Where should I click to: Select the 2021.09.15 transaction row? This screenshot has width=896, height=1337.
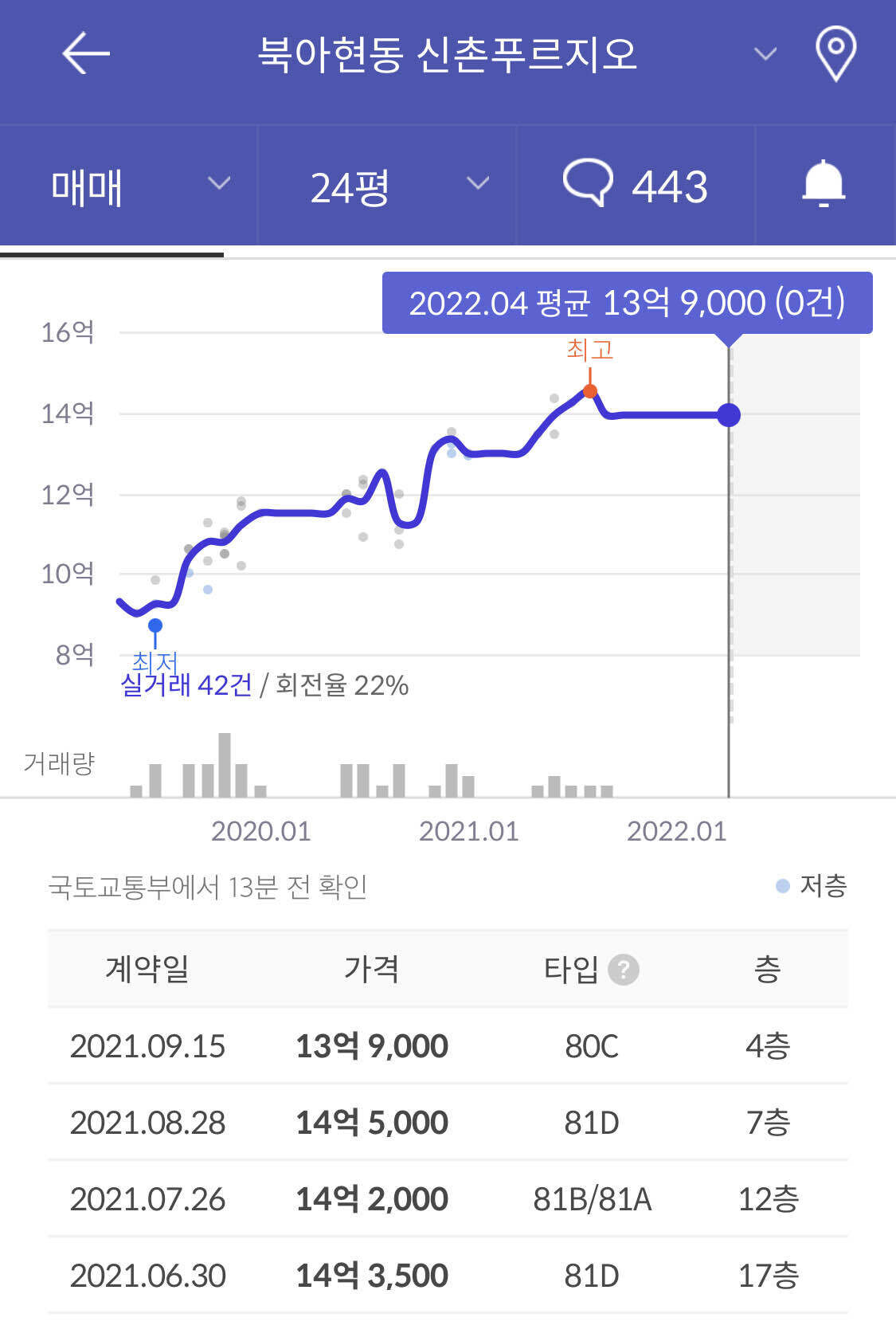tap(448, 1046)
